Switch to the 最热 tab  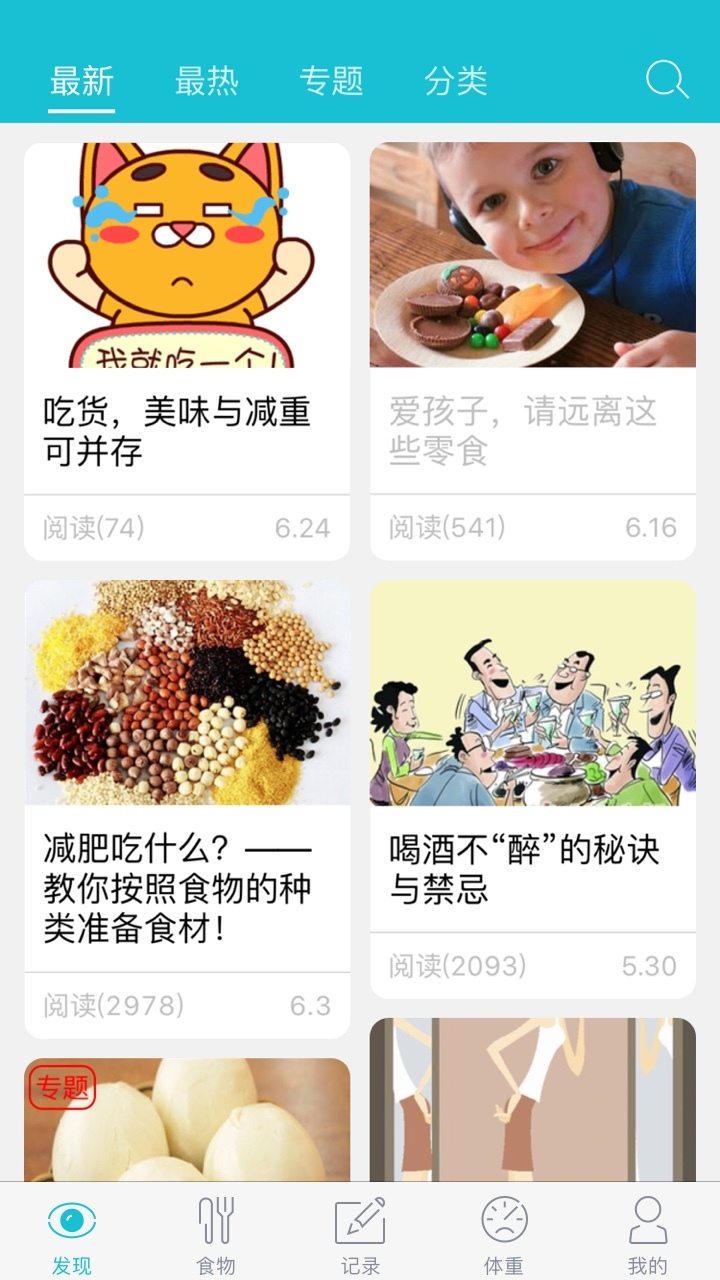tap(206, 81)
